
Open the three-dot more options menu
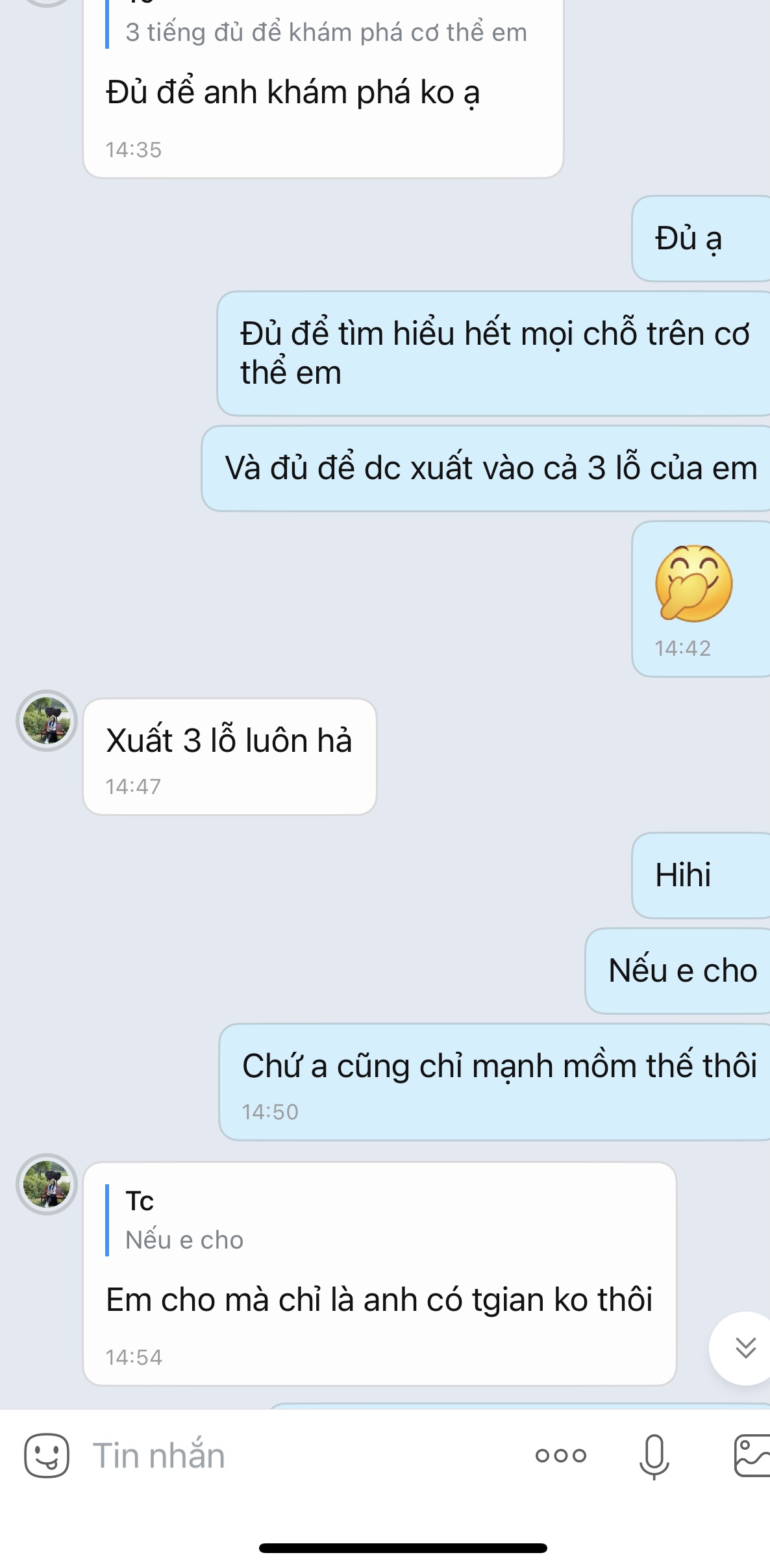click(561, 1456)
